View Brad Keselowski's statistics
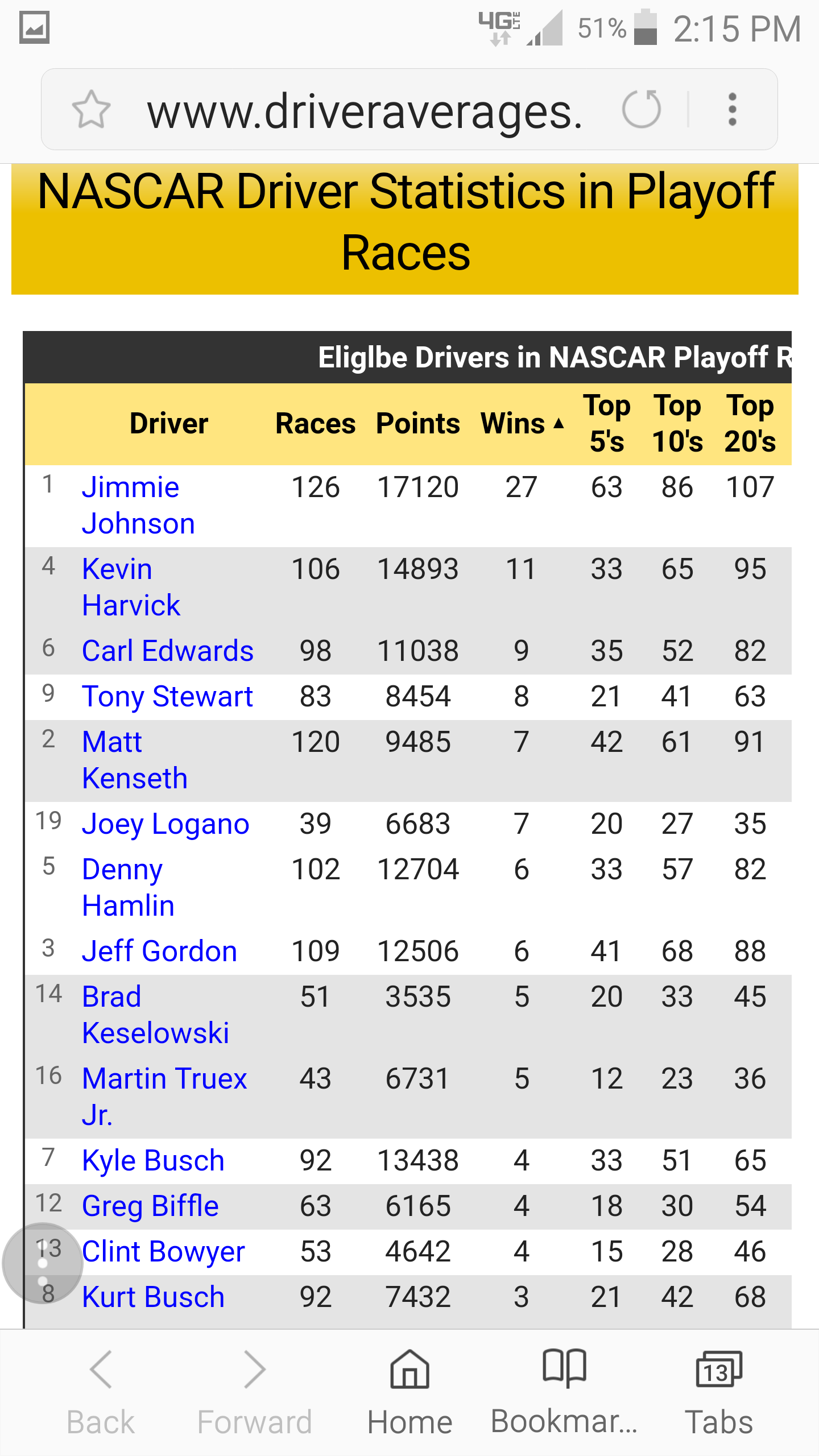The height and width of the screenshot is (1456, 819). point(155,1015)
